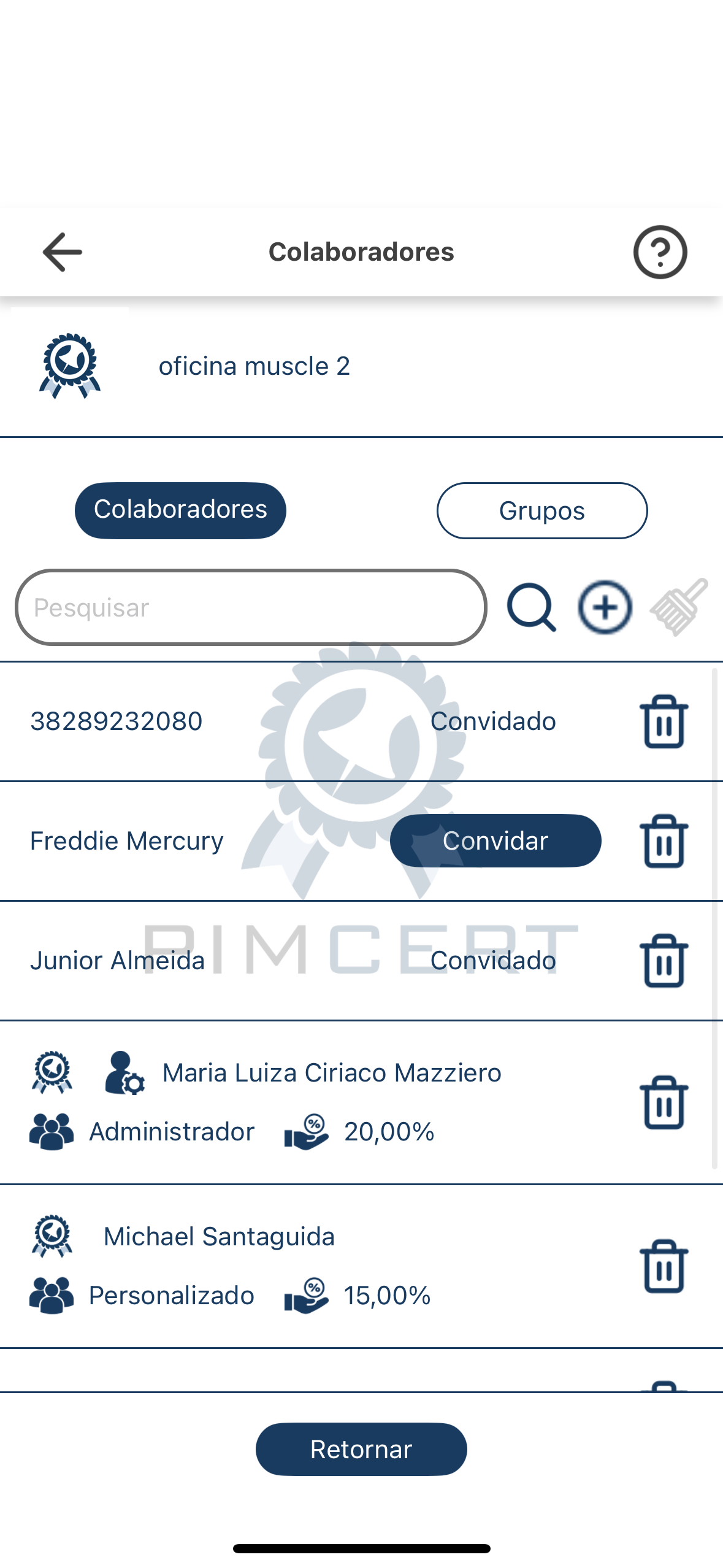The image size is (723, 1568).
Task: Tap the Retornar button
Action: (x=361, y=1449)
